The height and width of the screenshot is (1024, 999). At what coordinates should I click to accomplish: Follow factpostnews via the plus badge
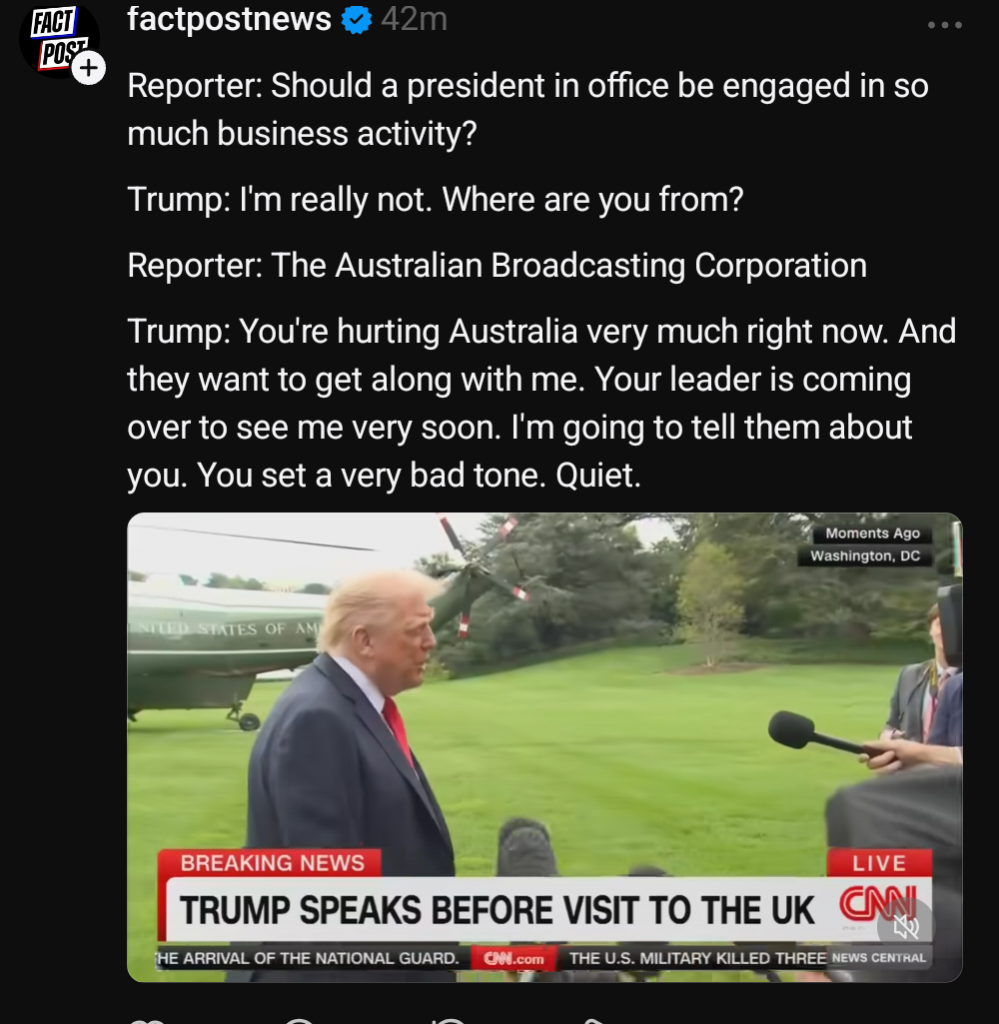coord(89,68)
